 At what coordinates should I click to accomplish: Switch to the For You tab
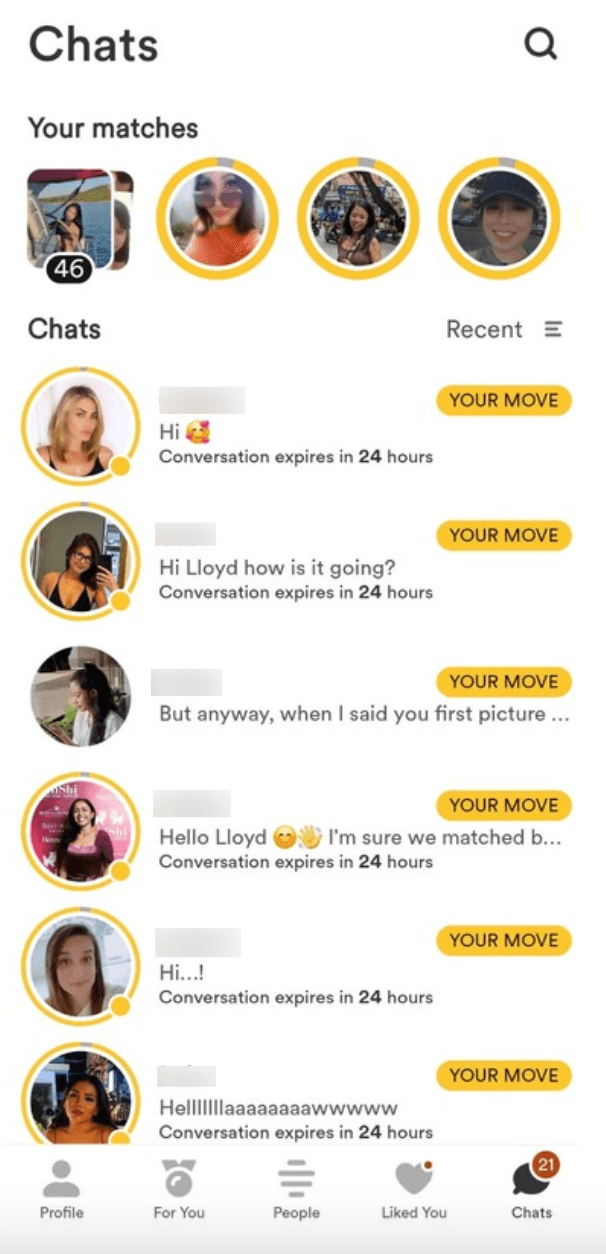(x=179, y=1189)
